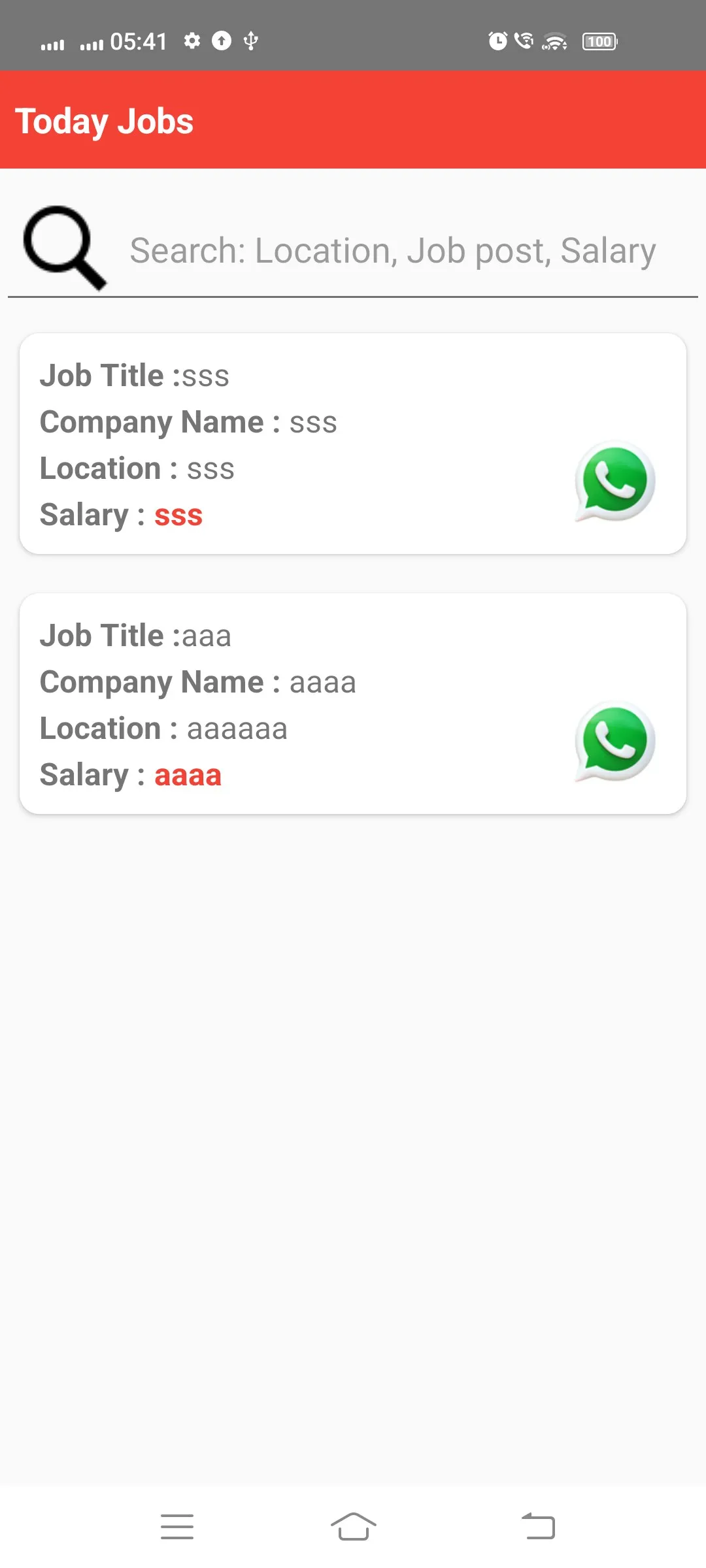Click the red sss salary text
706x1568 pixels.
click(x=178, y=515)
